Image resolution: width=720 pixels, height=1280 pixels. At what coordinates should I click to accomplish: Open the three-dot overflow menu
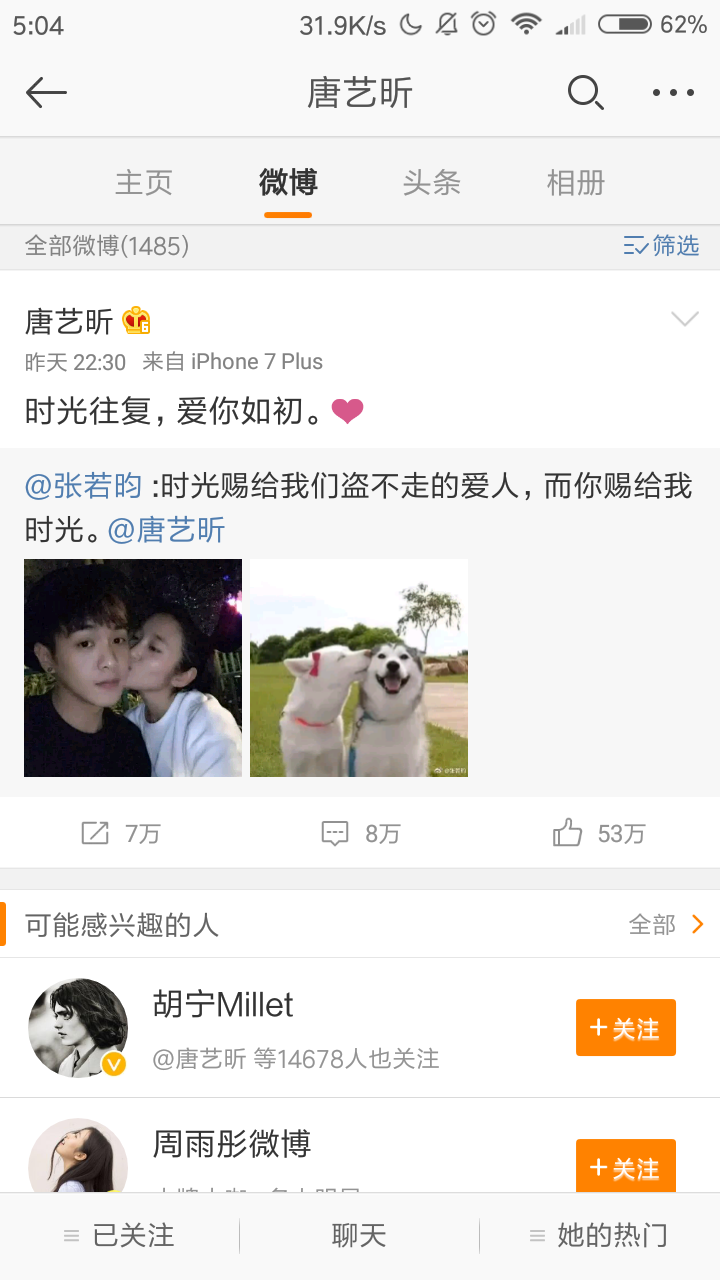click(673, 93)
